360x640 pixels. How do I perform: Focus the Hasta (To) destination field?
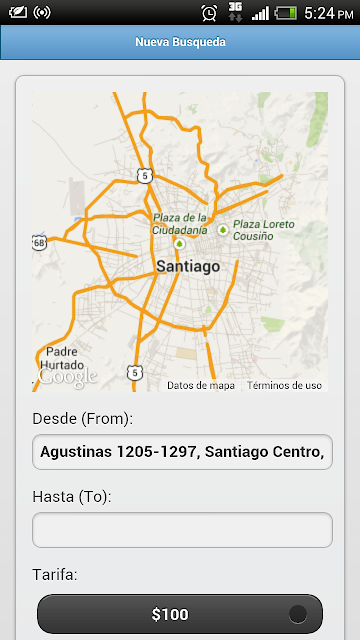click(182, 530)
